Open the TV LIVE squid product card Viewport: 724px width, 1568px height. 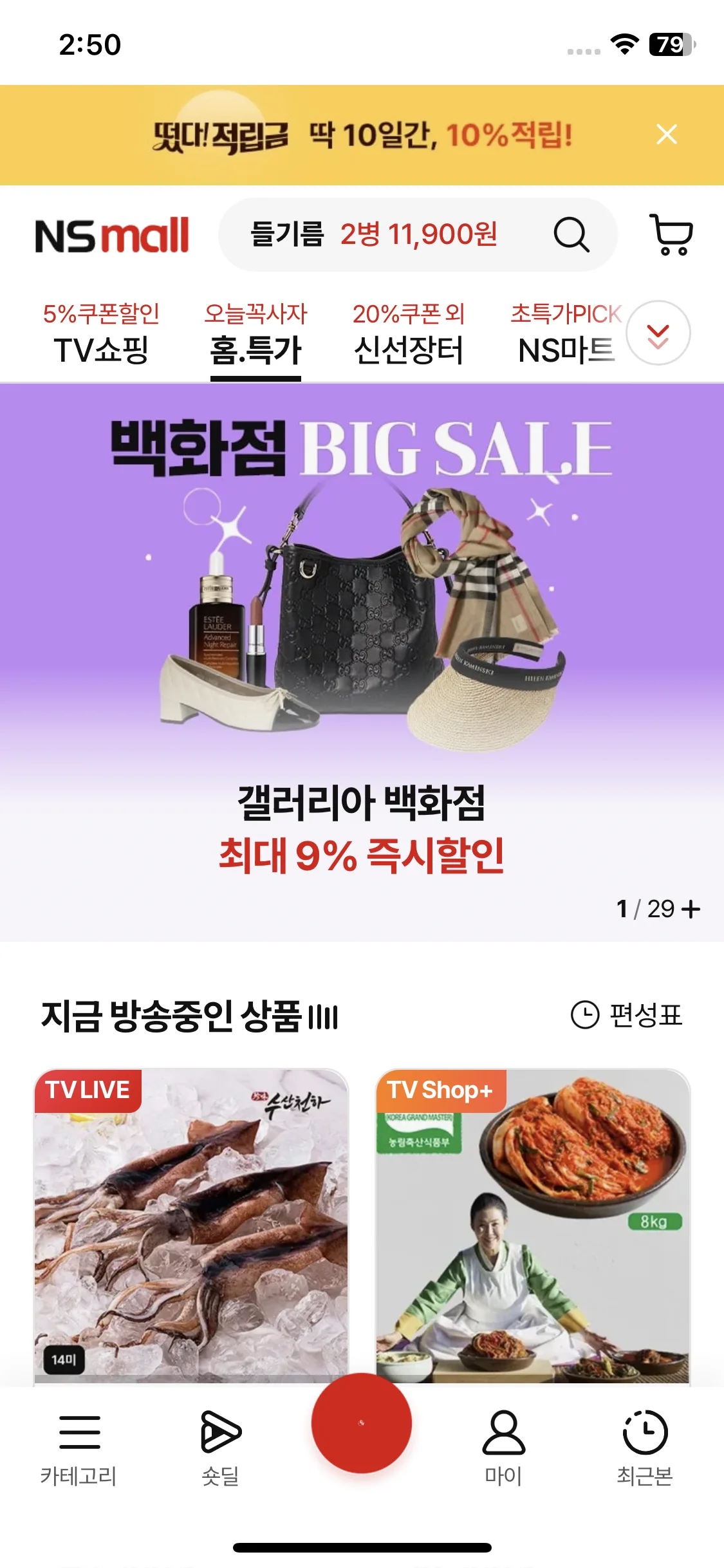[191, 1226]
